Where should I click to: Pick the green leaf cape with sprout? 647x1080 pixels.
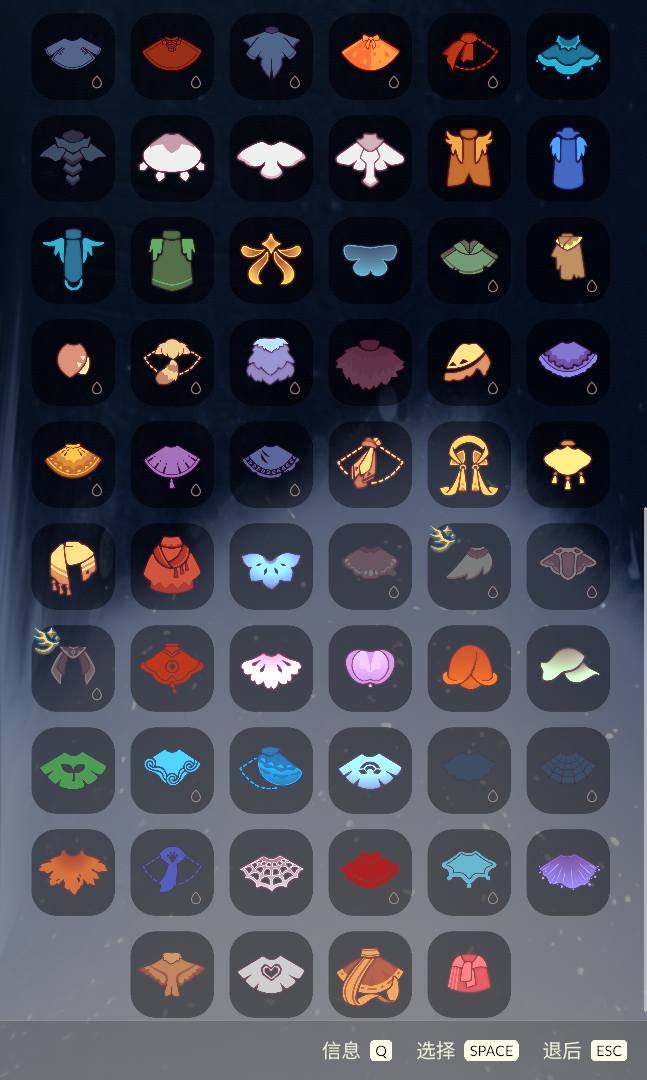click(x=73, y=768)
